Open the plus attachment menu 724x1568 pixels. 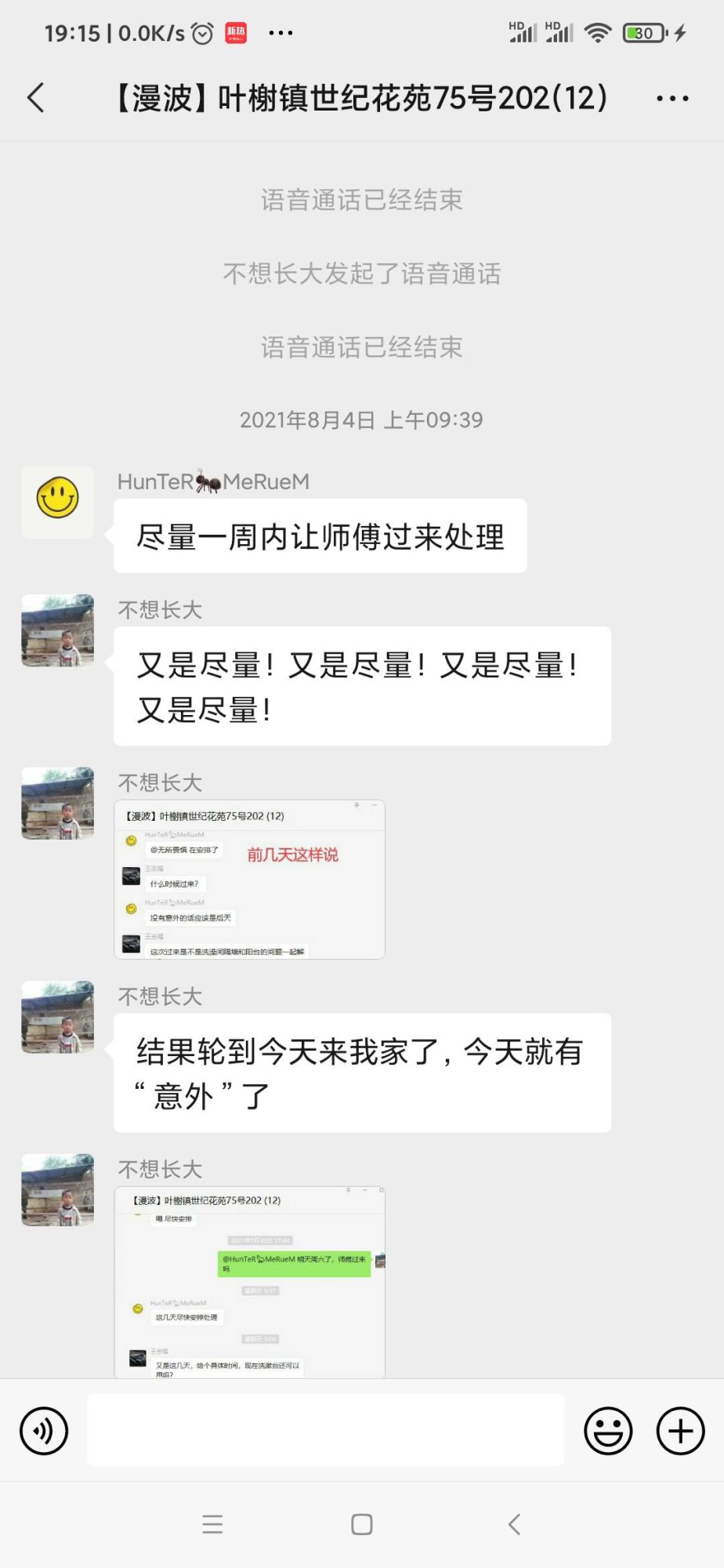click(680, 1431)
